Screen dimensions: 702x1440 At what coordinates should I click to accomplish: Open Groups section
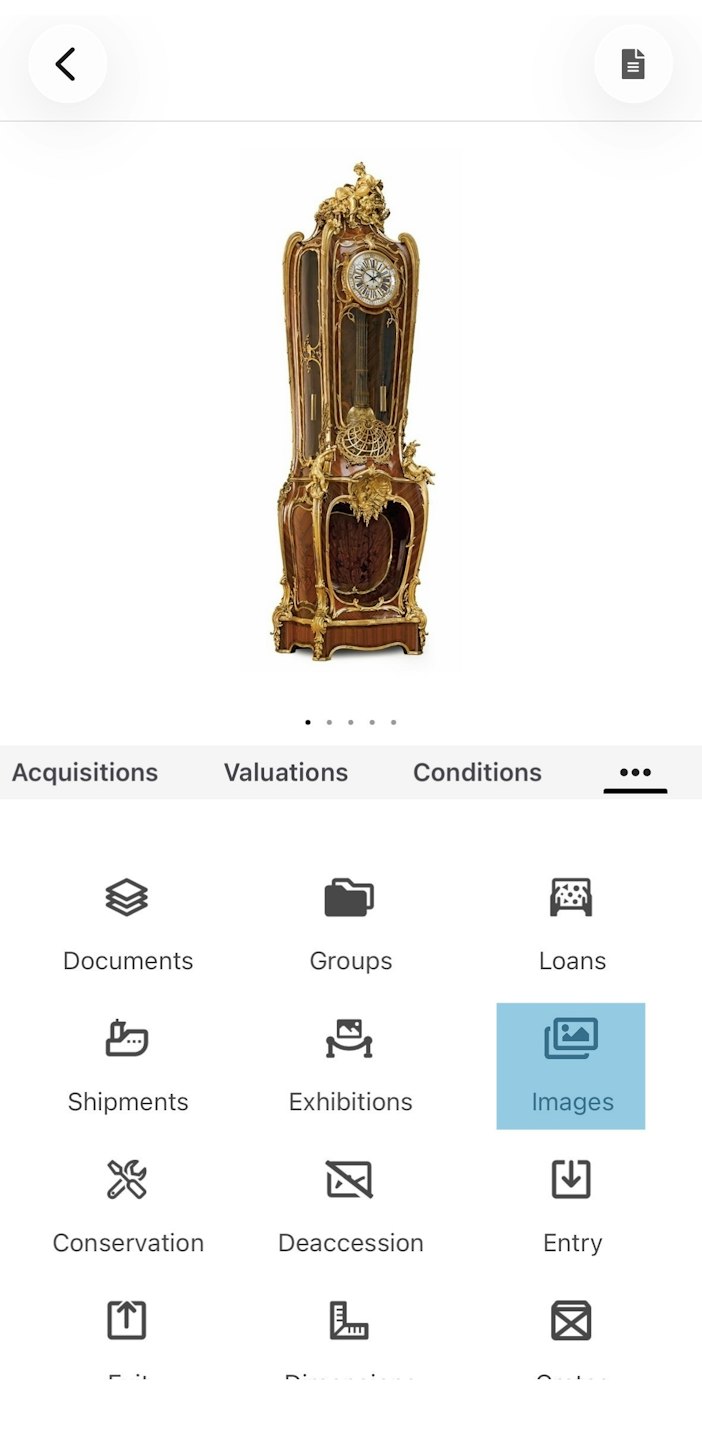pos(350,925)
